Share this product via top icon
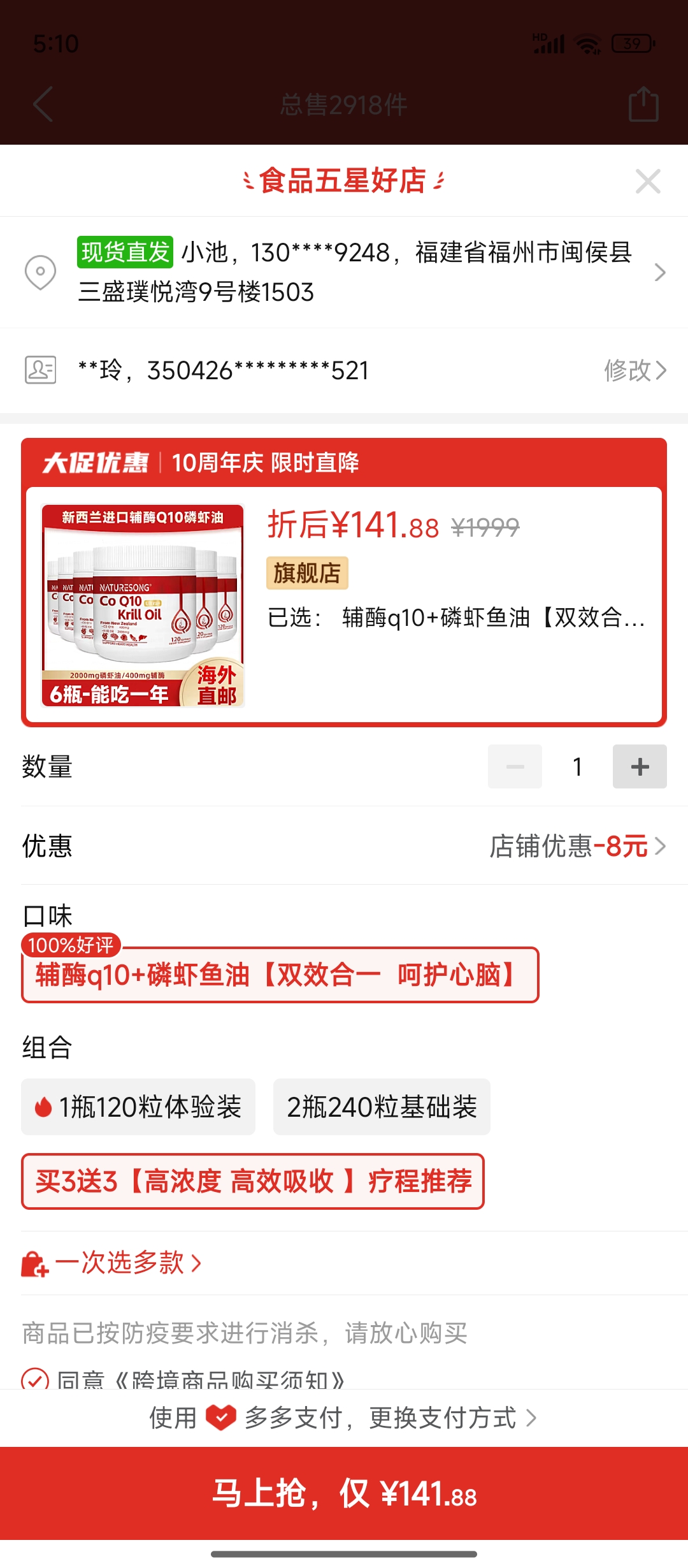The image size is (688, 1568). pyautogui.click(x=643, y=104)
